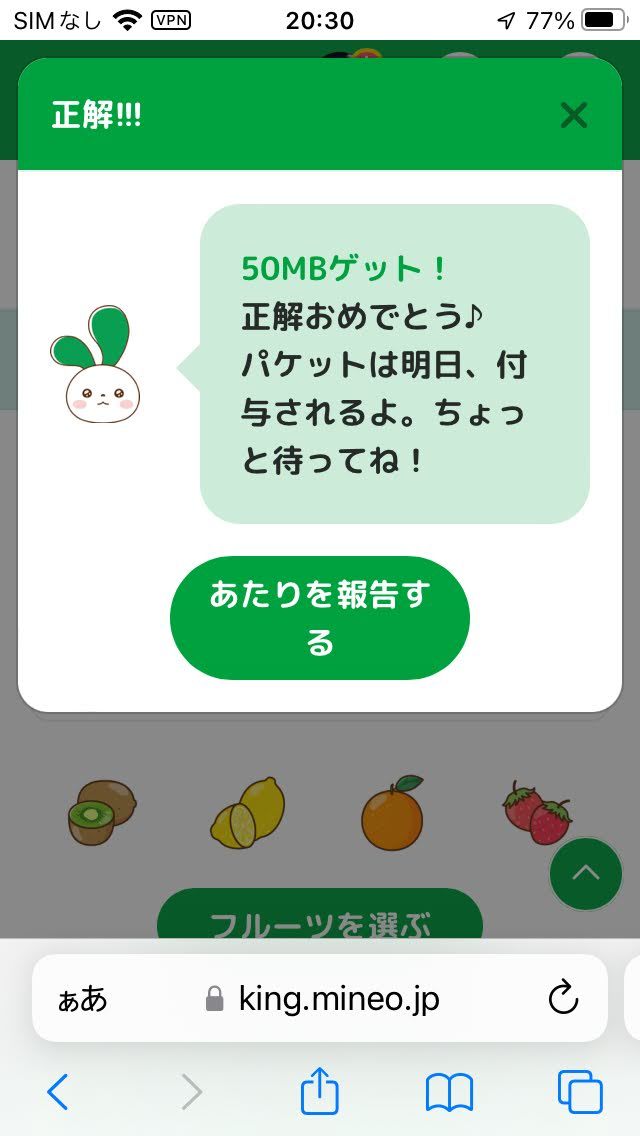Open the ぁあ page settings menu
Screen dimensions: 640x1136
pyautogui.click(x=82, y=998)
